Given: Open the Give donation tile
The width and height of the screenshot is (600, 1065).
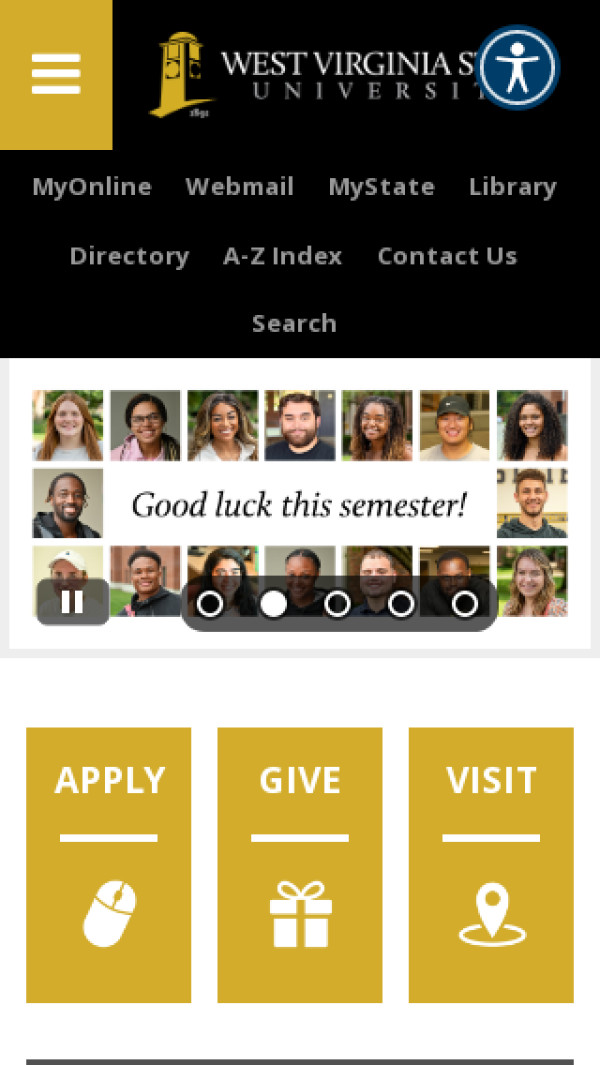Looking at the screenshot, I should point(300,865).
